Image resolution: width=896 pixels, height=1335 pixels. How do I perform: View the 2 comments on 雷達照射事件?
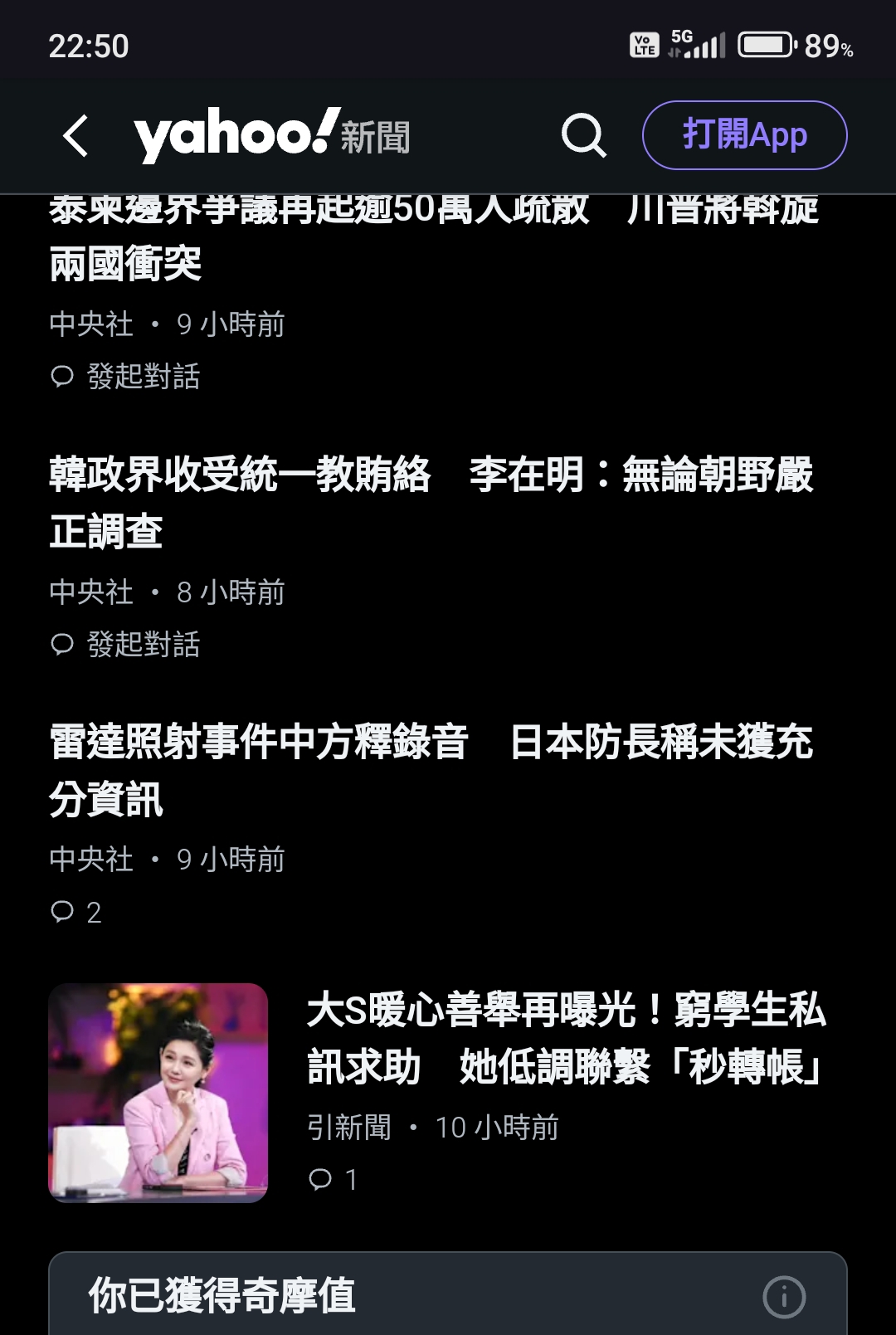coord(76,913)
